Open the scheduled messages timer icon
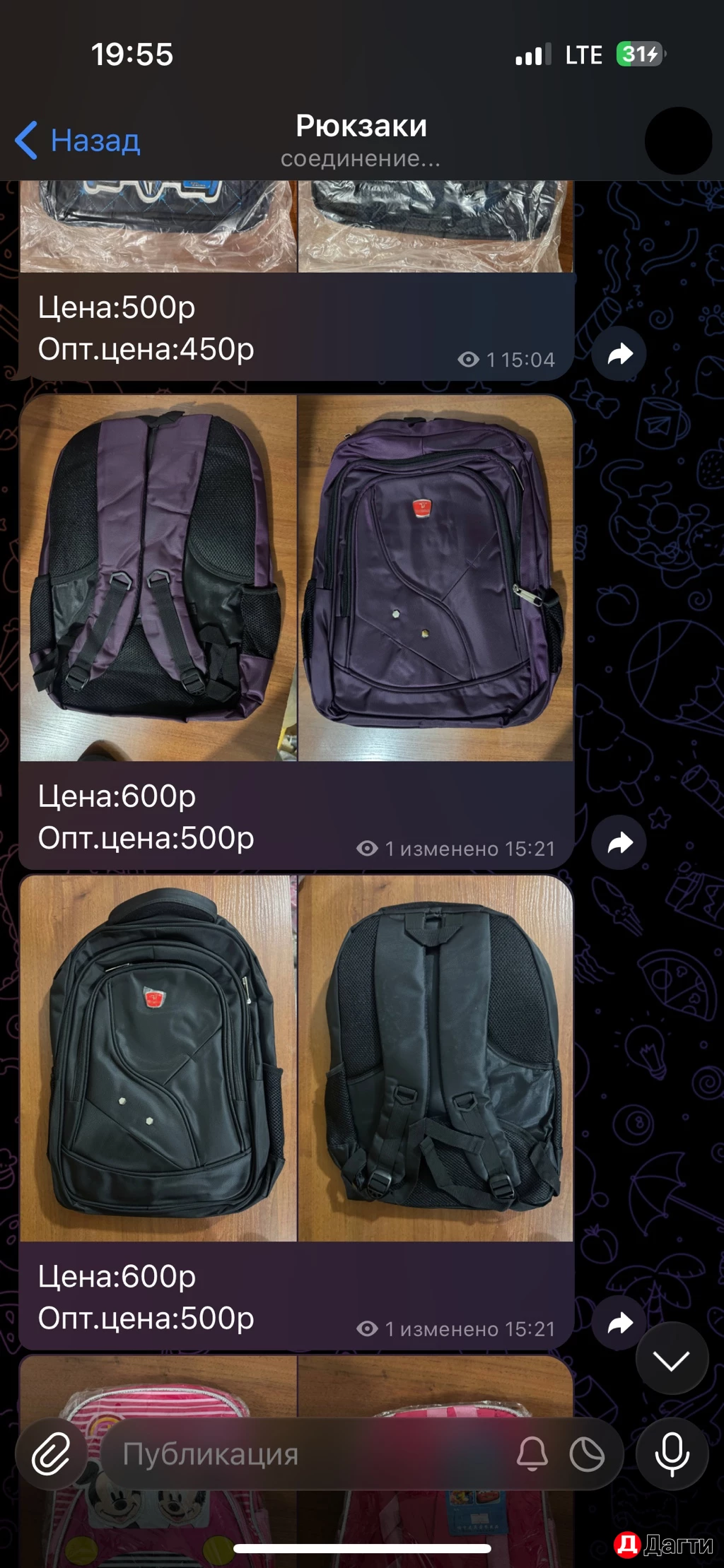This screenshot has height=1568, width=724. [587, 1454]
